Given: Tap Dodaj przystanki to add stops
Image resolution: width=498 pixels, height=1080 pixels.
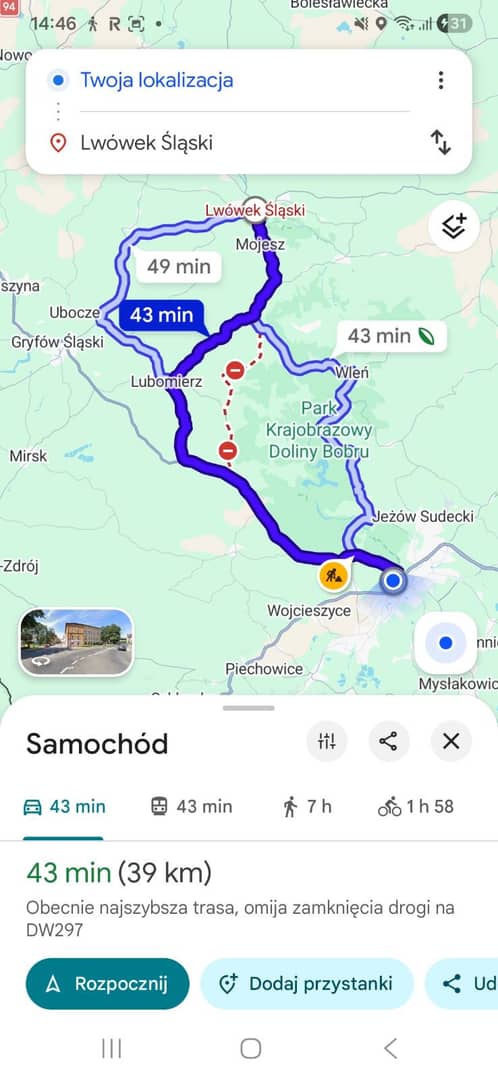Looking at the screenshot, I should click(307, 984).
